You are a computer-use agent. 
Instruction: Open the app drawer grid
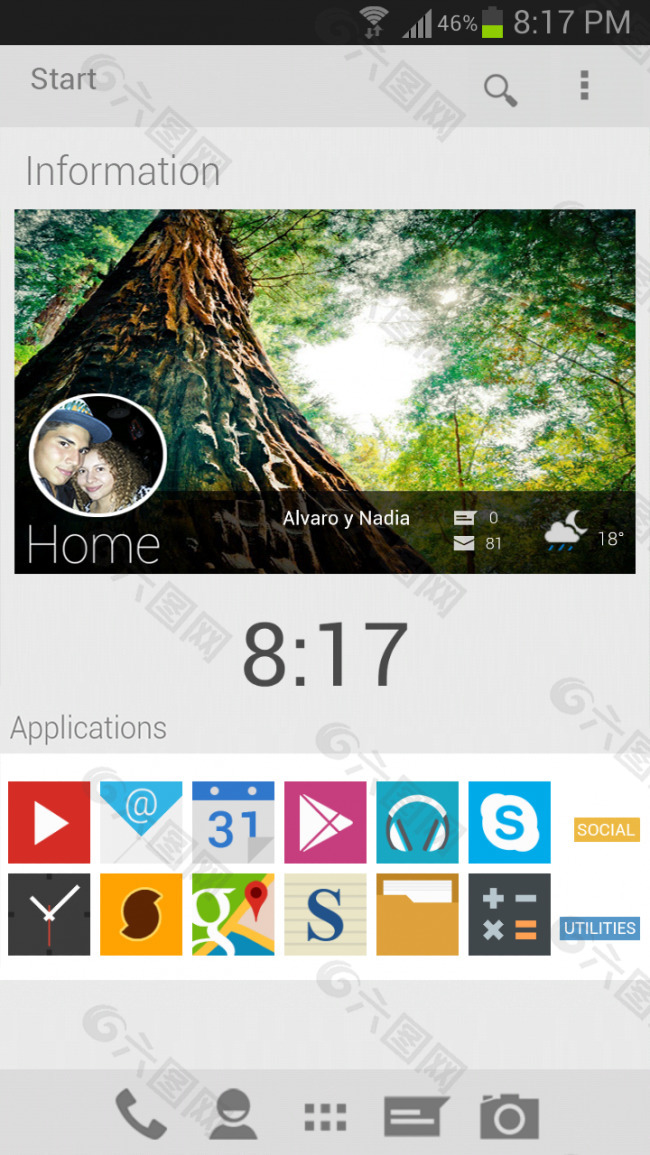pos(325,1116)
